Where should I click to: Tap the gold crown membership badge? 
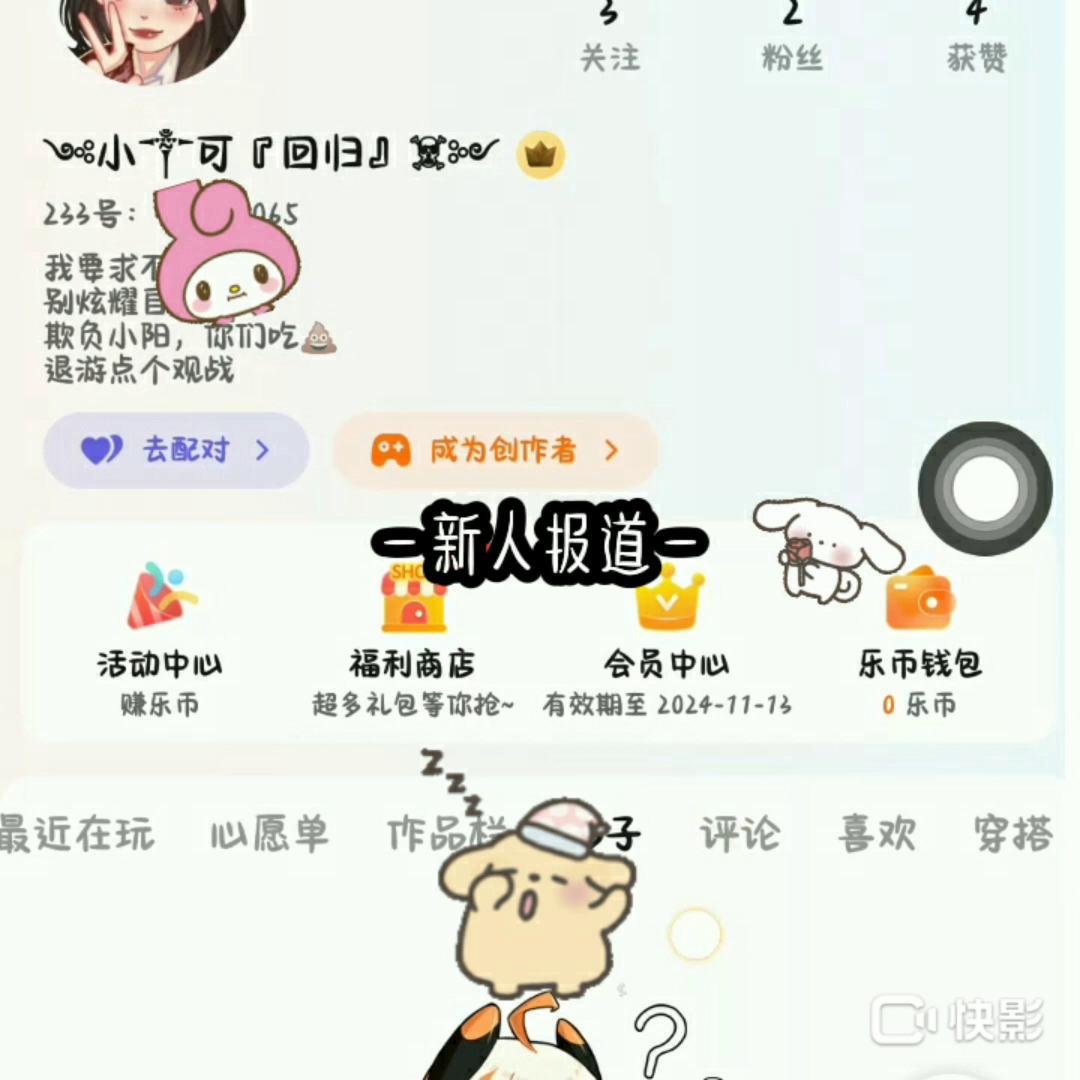pyautogui.click(x=541, y=155)
